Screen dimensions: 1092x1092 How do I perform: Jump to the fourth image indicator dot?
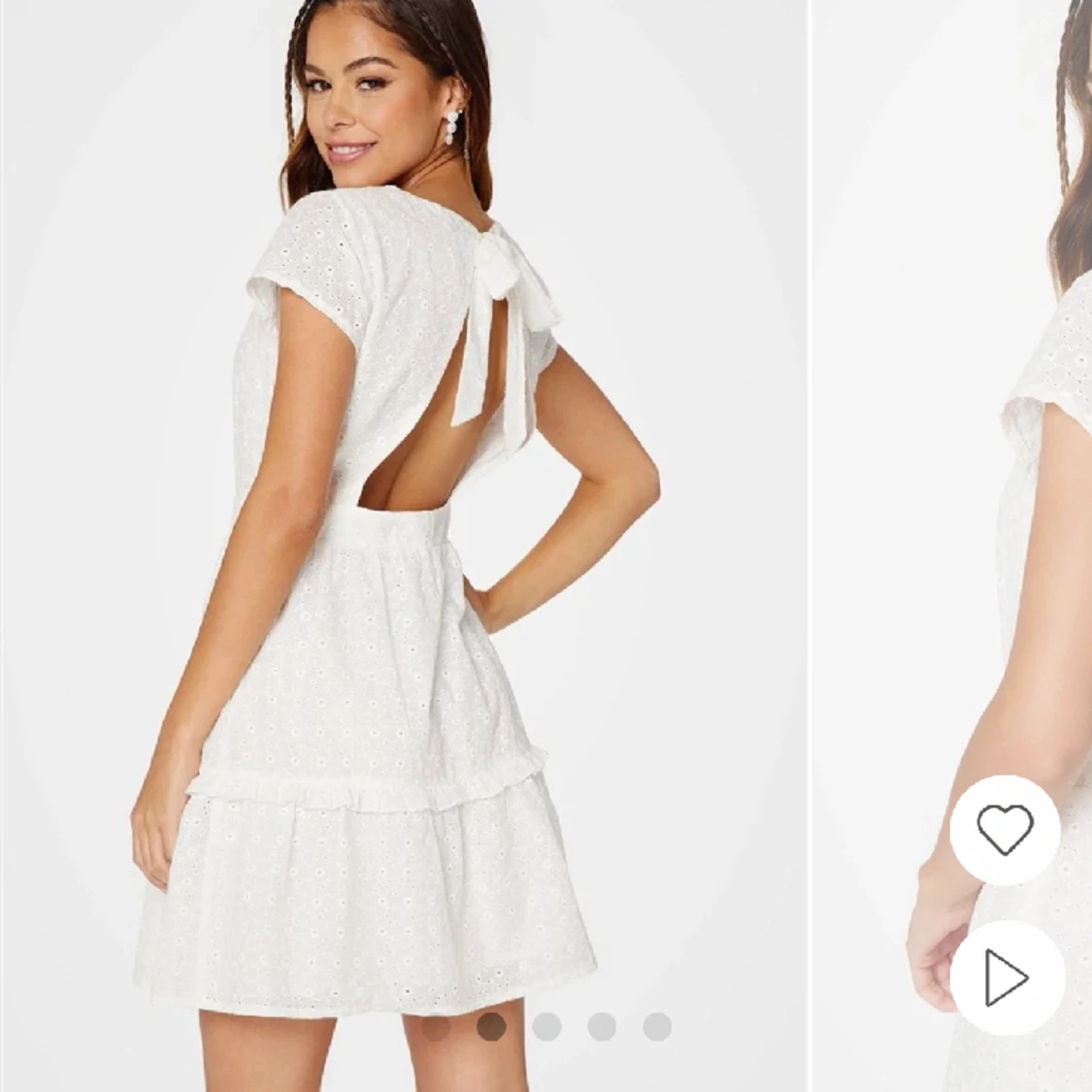coord(602,1026)
